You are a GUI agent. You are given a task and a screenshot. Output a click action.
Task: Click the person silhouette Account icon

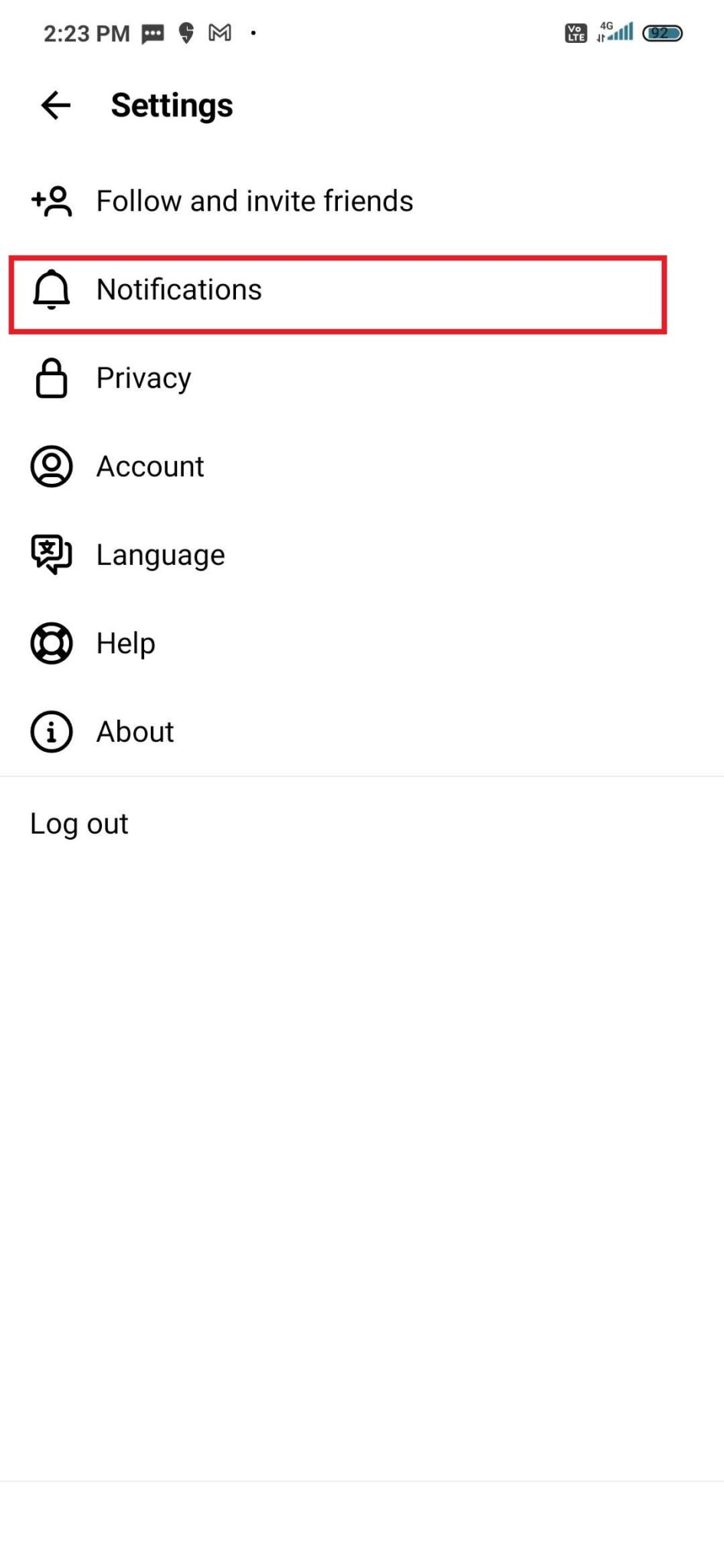[x=51, y=466]
